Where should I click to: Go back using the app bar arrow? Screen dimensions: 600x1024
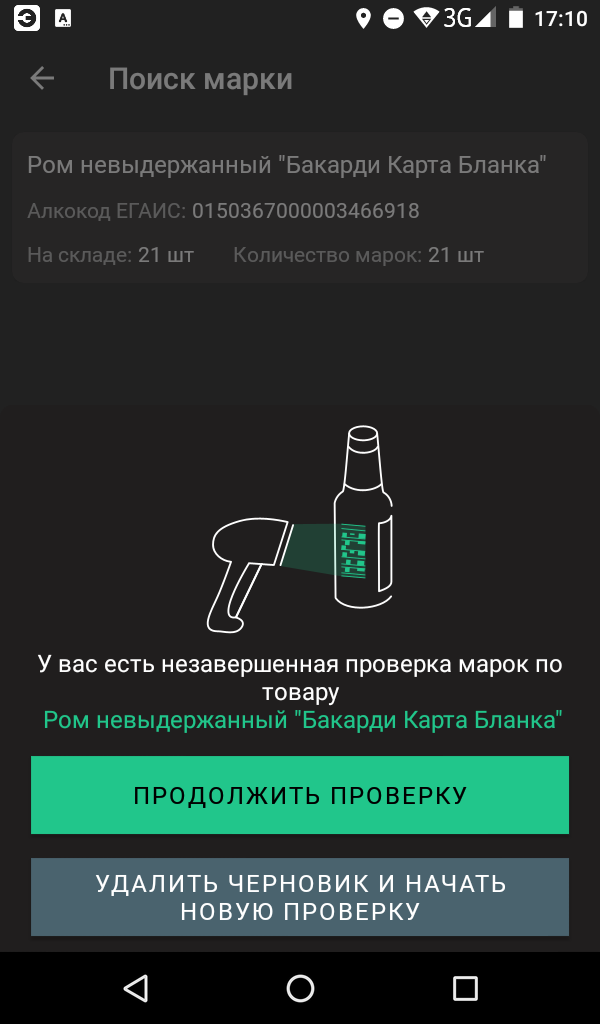tap(42, 79)
